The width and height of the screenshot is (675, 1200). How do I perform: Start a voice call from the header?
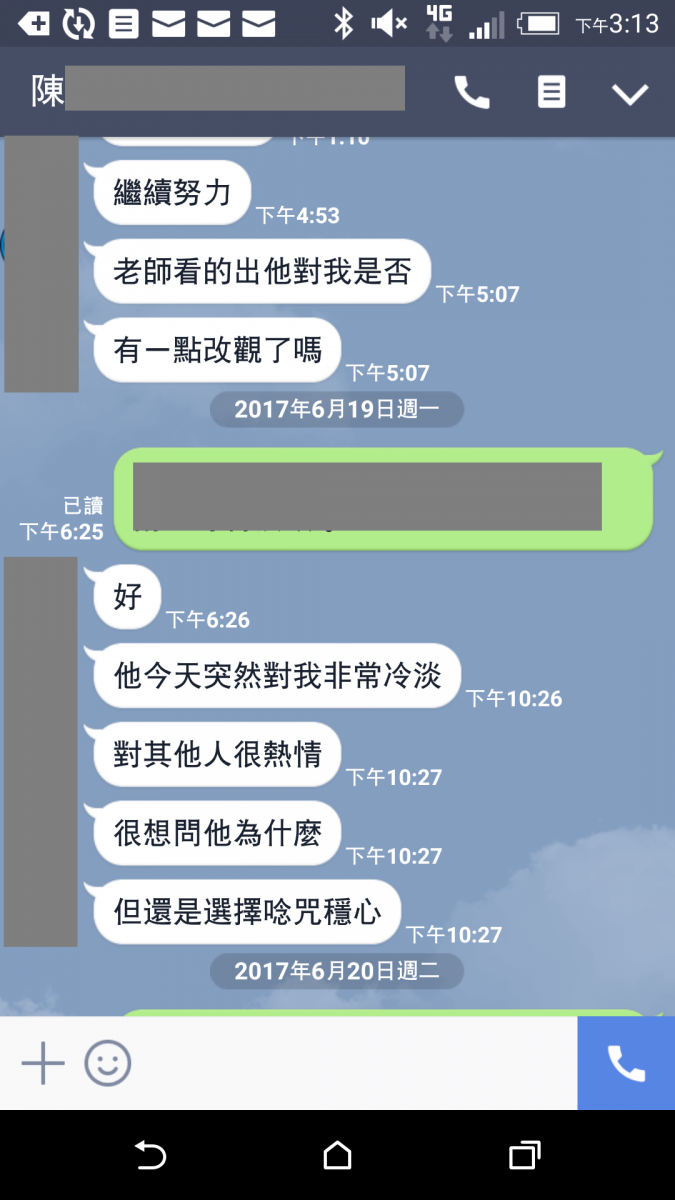pyautogui.click(x=472, y=93)
